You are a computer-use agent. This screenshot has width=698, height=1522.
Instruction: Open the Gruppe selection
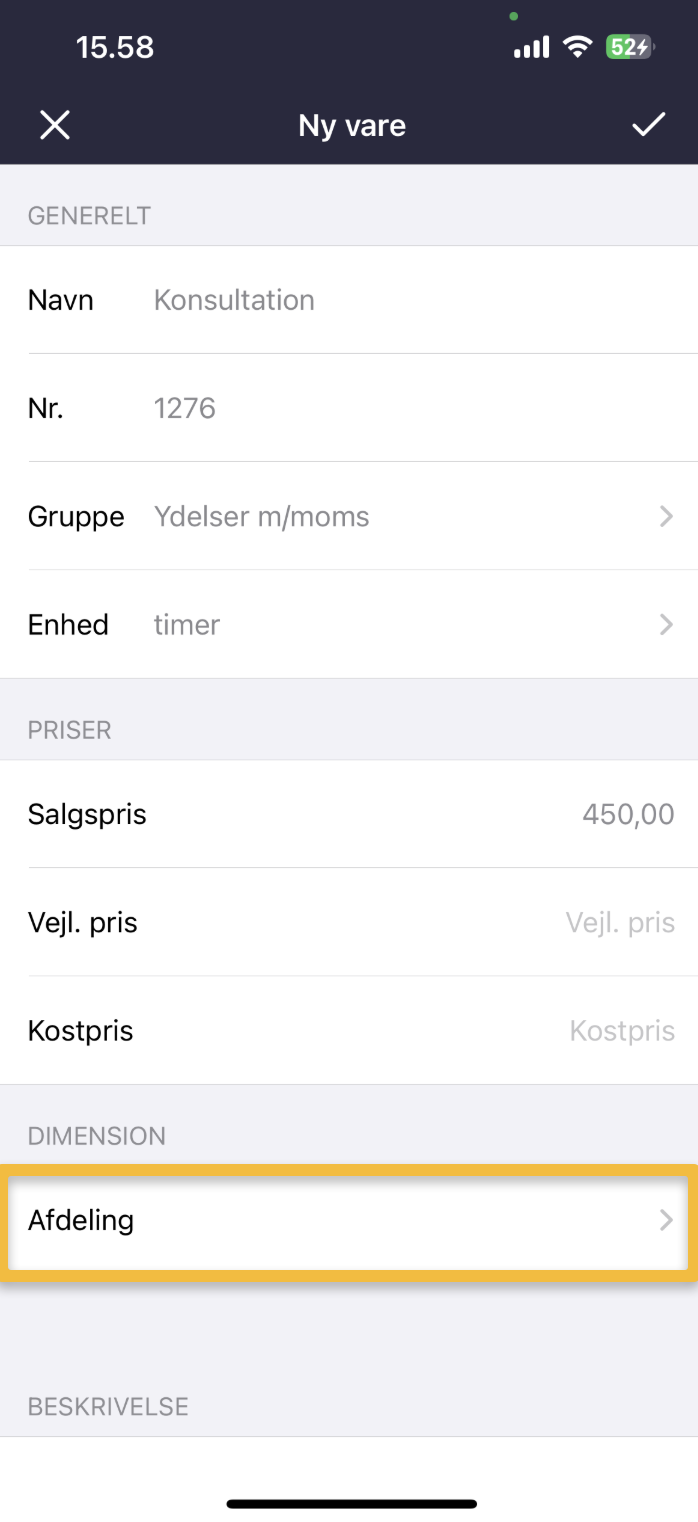400,516
